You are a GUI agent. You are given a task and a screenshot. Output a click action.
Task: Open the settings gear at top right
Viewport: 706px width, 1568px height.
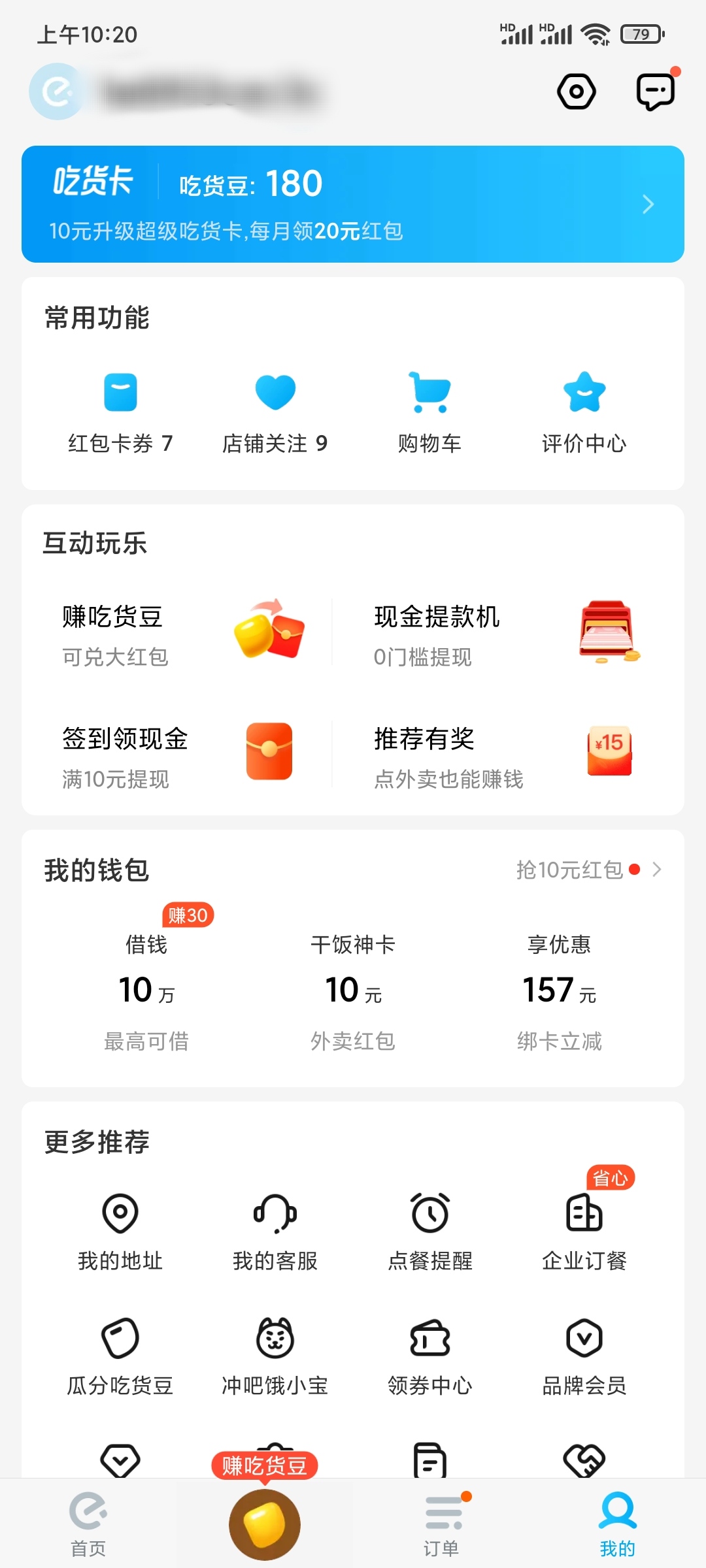pyautogui.click(x=576, y=91)
